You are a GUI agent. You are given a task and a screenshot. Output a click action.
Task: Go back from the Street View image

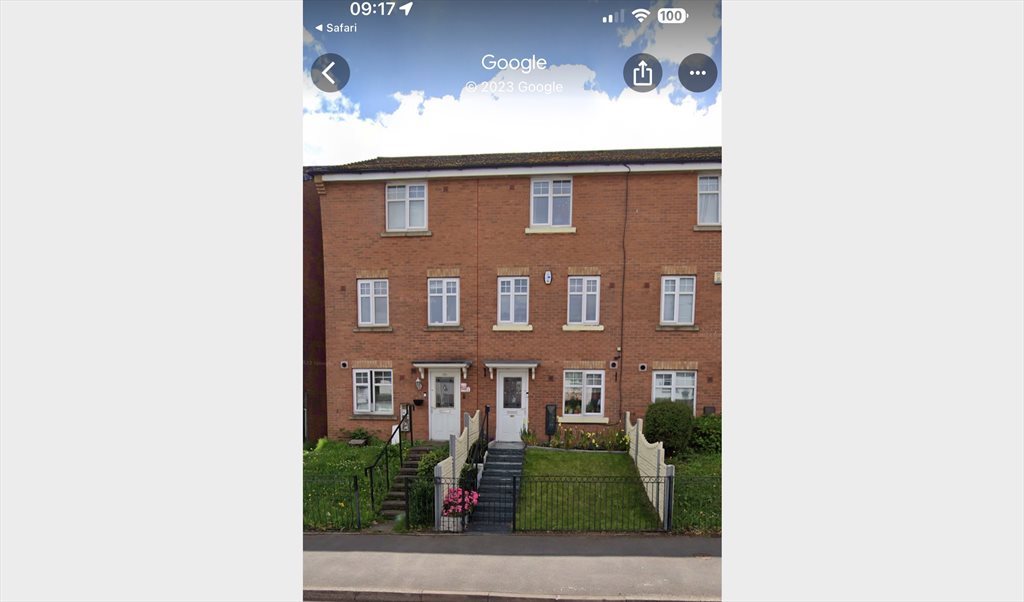tap(330, 73)
